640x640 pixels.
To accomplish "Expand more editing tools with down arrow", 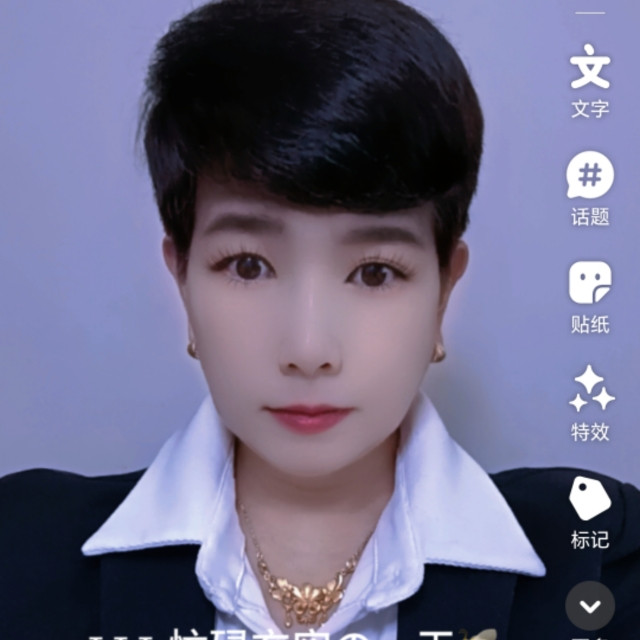I will 590,606.
